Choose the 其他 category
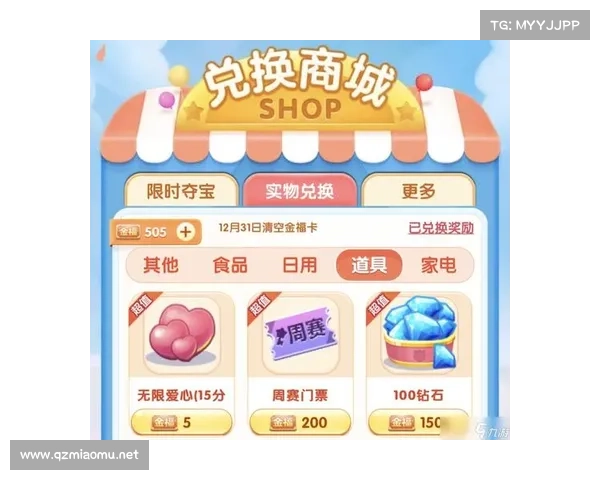 [x=161, y=266]
